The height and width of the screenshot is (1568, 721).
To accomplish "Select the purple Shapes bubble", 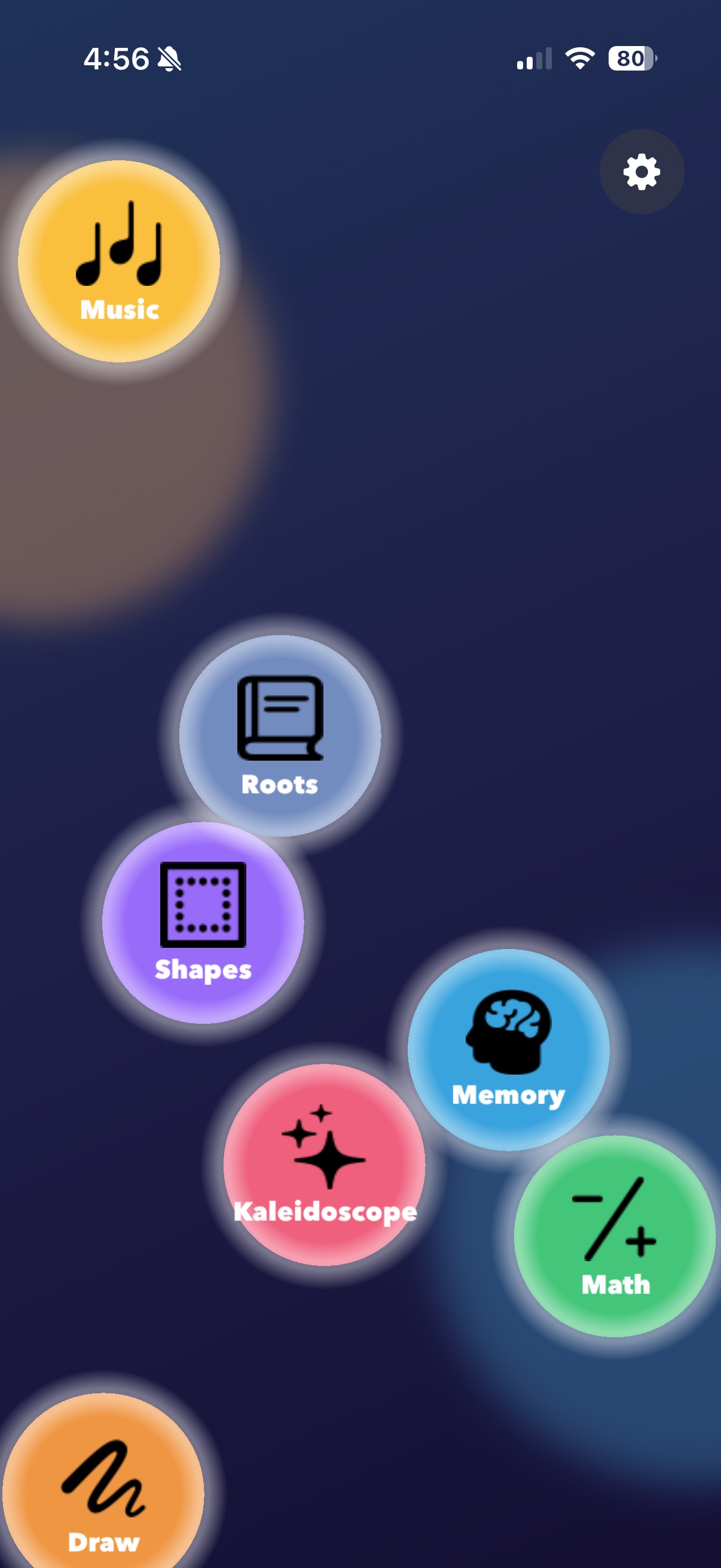I will [x=203, y=922].
